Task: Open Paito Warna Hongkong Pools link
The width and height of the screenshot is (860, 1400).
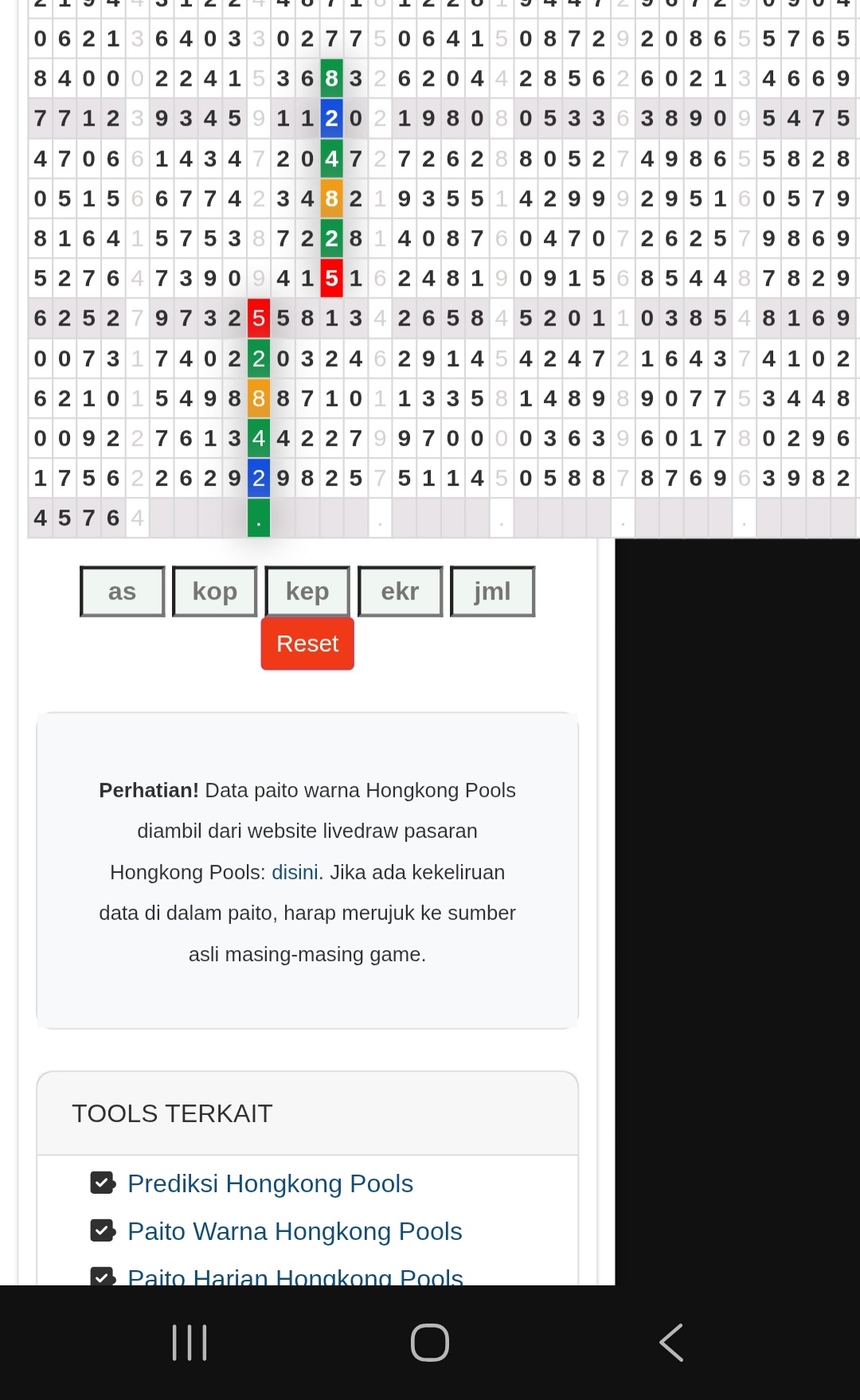Action: pos(295,1231)
